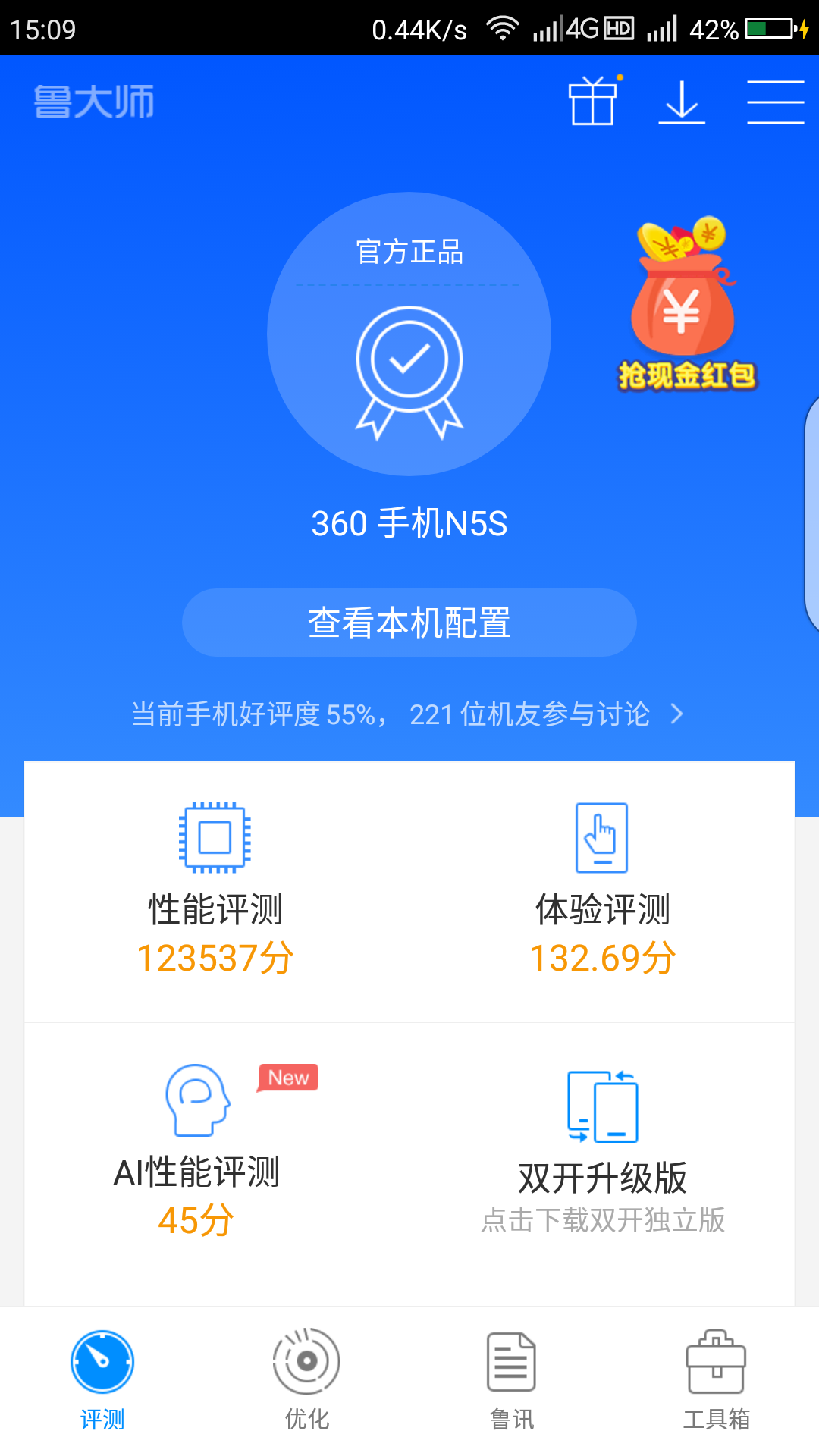
Task: Tap the download icon in the top bar
Action: coord(682,102)
